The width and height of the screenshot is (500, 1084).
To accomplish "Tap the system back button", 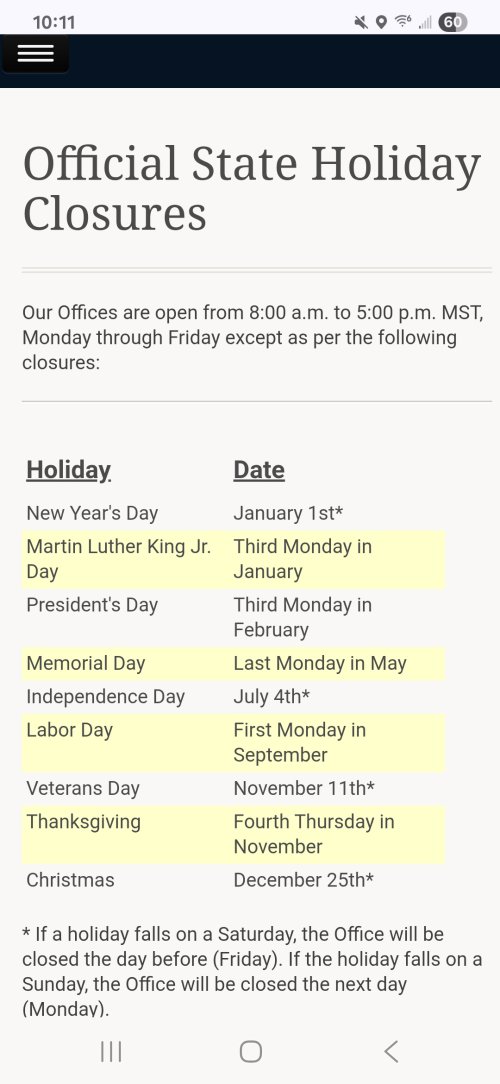I will (391, 1052).
